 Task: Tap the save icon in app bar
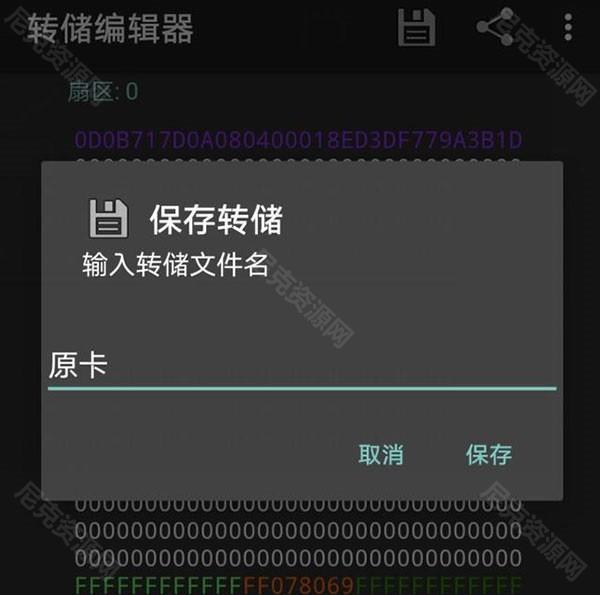(x=417, y=28)
